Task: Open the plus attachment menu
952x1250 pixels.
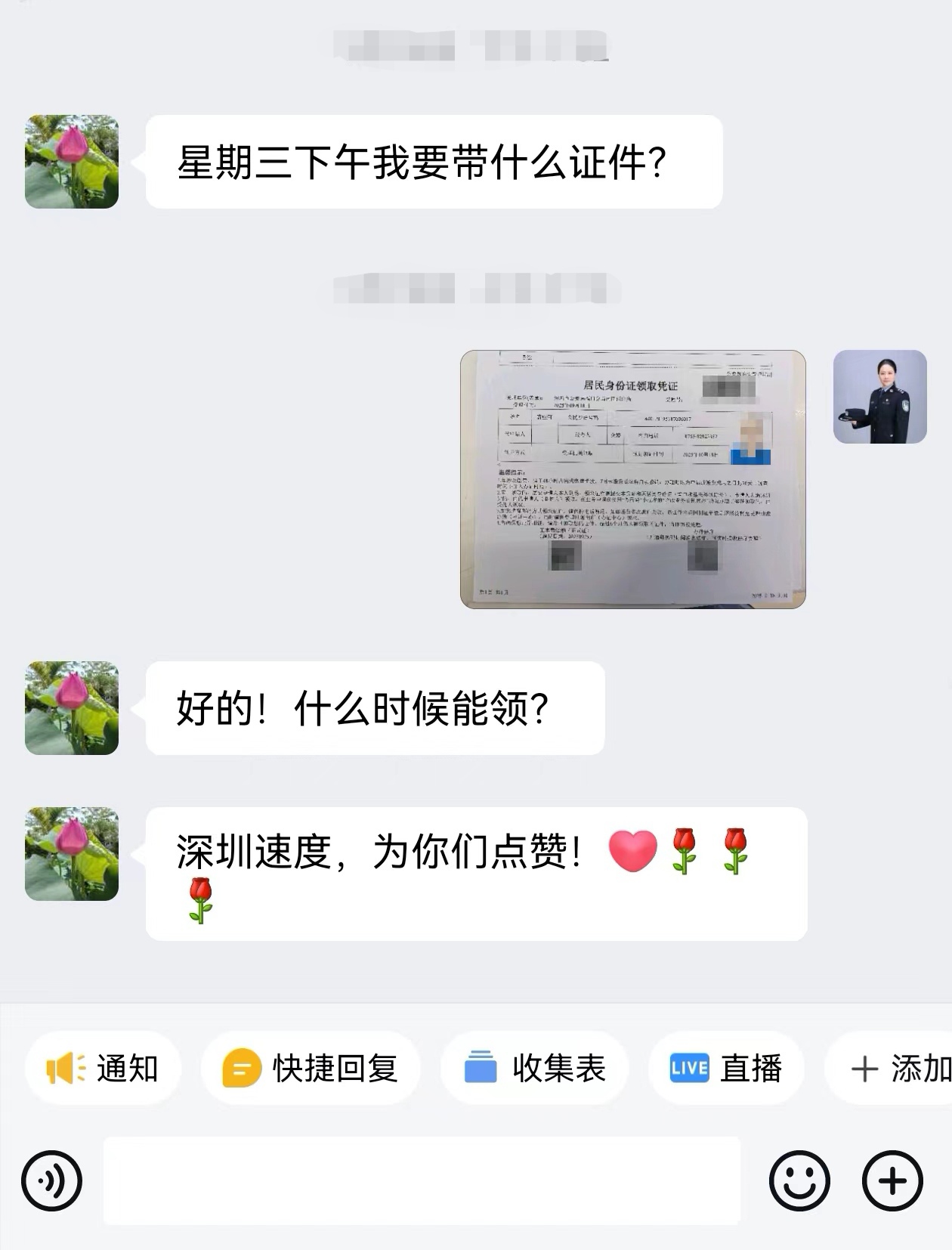Action: (892, 1180)
